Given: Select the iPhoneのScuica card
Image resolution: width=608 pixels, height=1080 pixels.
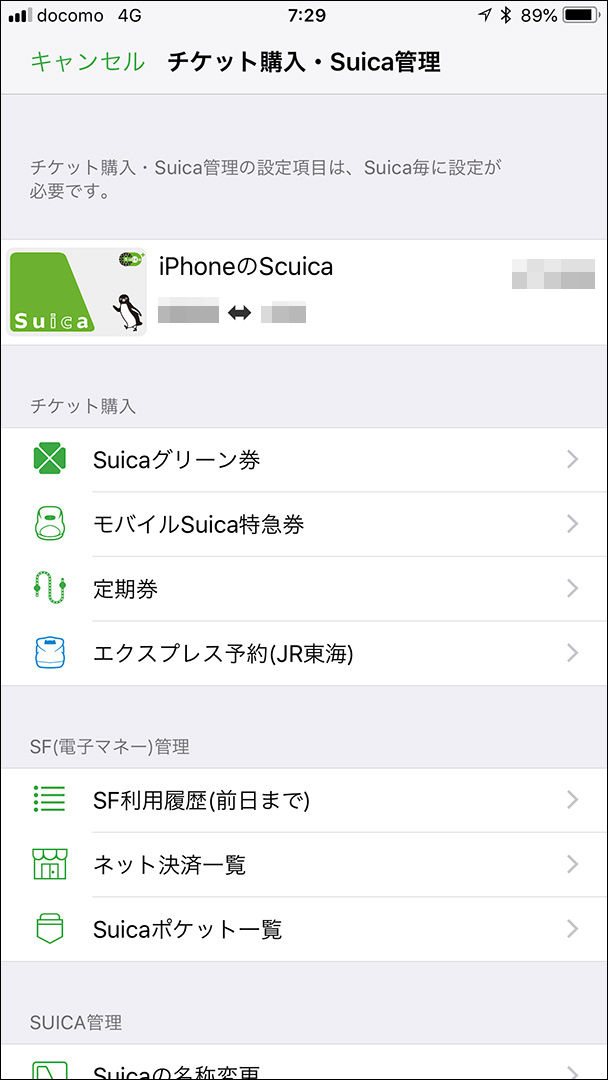Looking at the screenshot, I should 304,293.
